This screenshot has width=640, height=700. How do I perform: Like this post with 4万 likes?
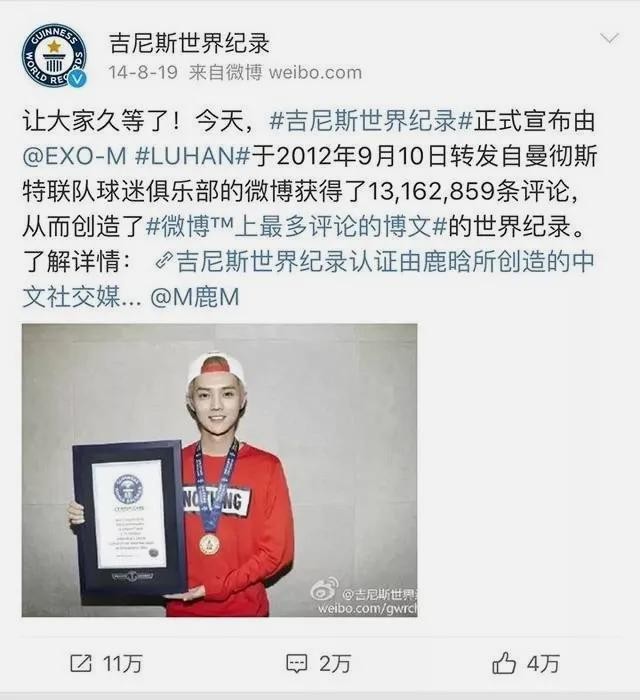tap(527, 663)
